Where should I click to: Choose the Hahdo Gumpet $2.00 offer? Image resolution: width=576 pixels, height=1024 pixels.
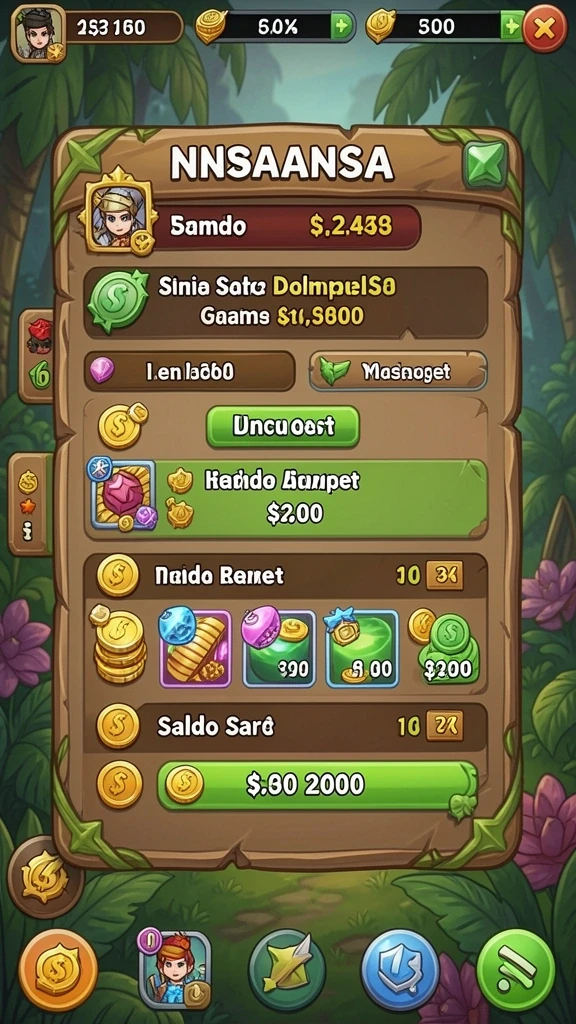tap(286, 498)
